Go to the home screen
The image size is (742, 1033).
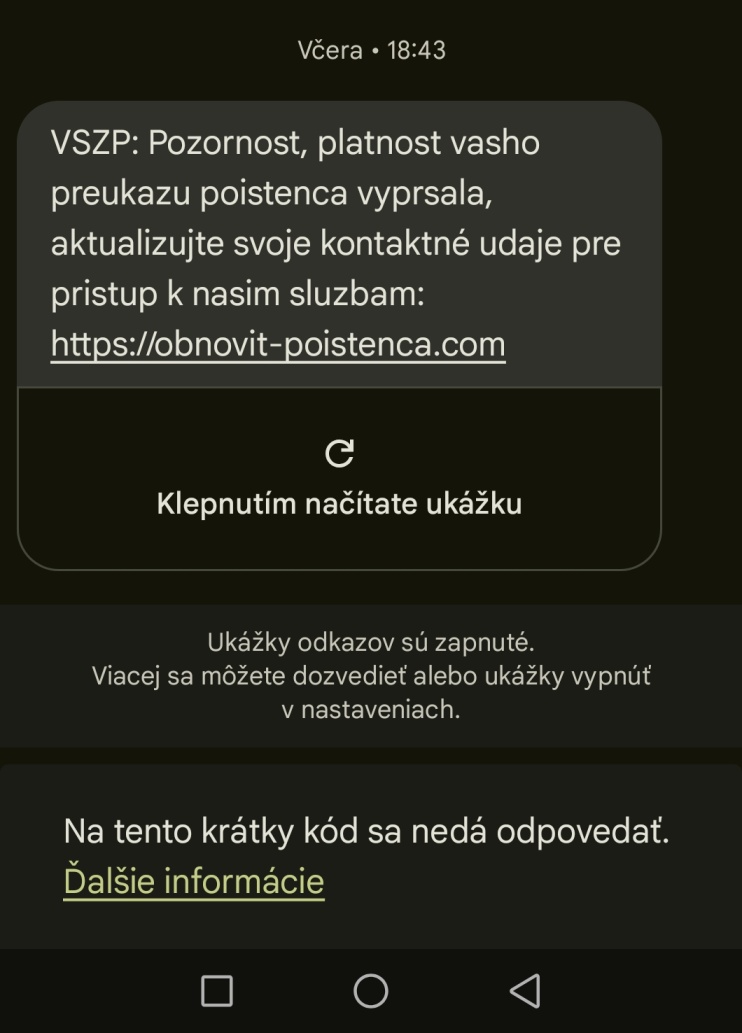point(371,990)
